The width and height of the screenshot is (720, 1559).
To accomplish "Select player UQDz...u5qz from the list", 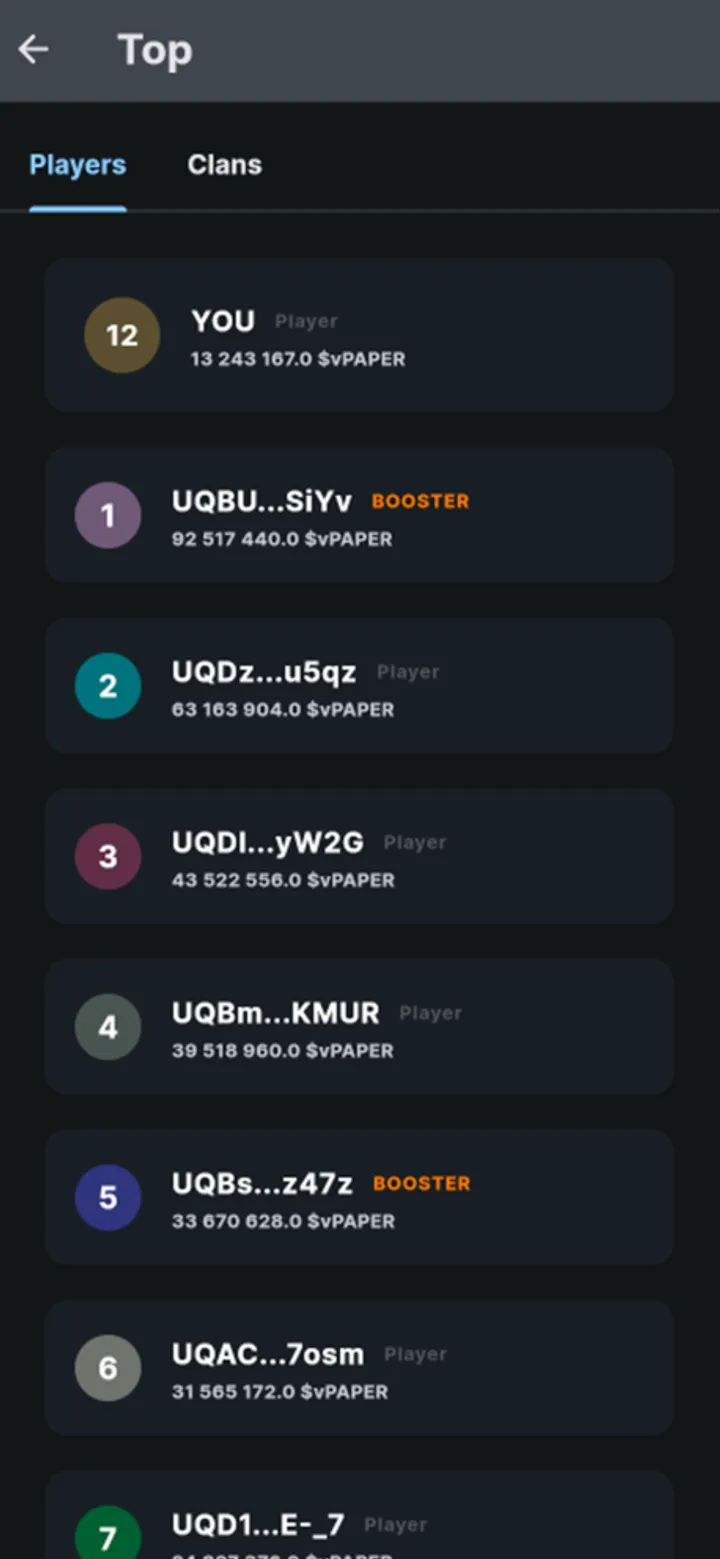I will [359, 686].
